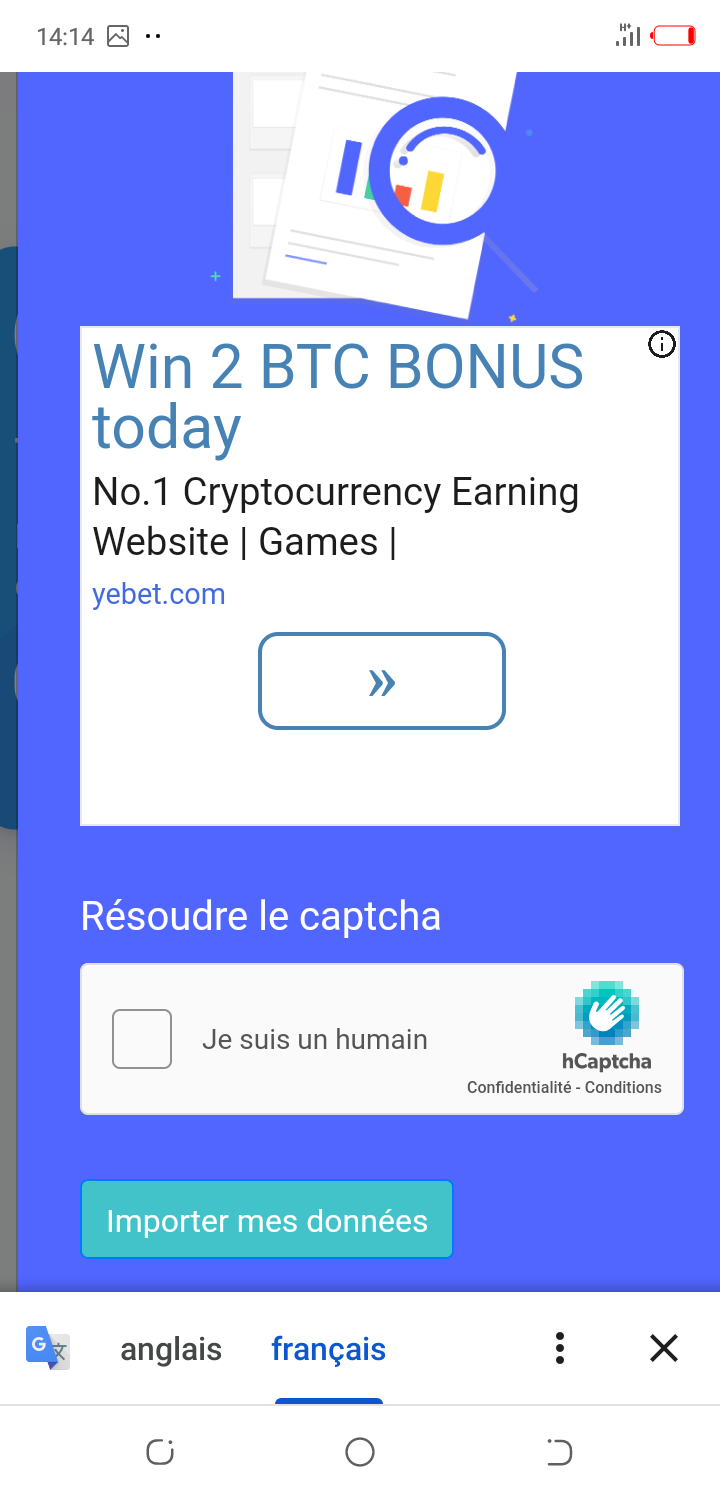The height and width of the screenshot is (1500, 720).
Task: Go to the system home screen
Action: point(360,1452)
